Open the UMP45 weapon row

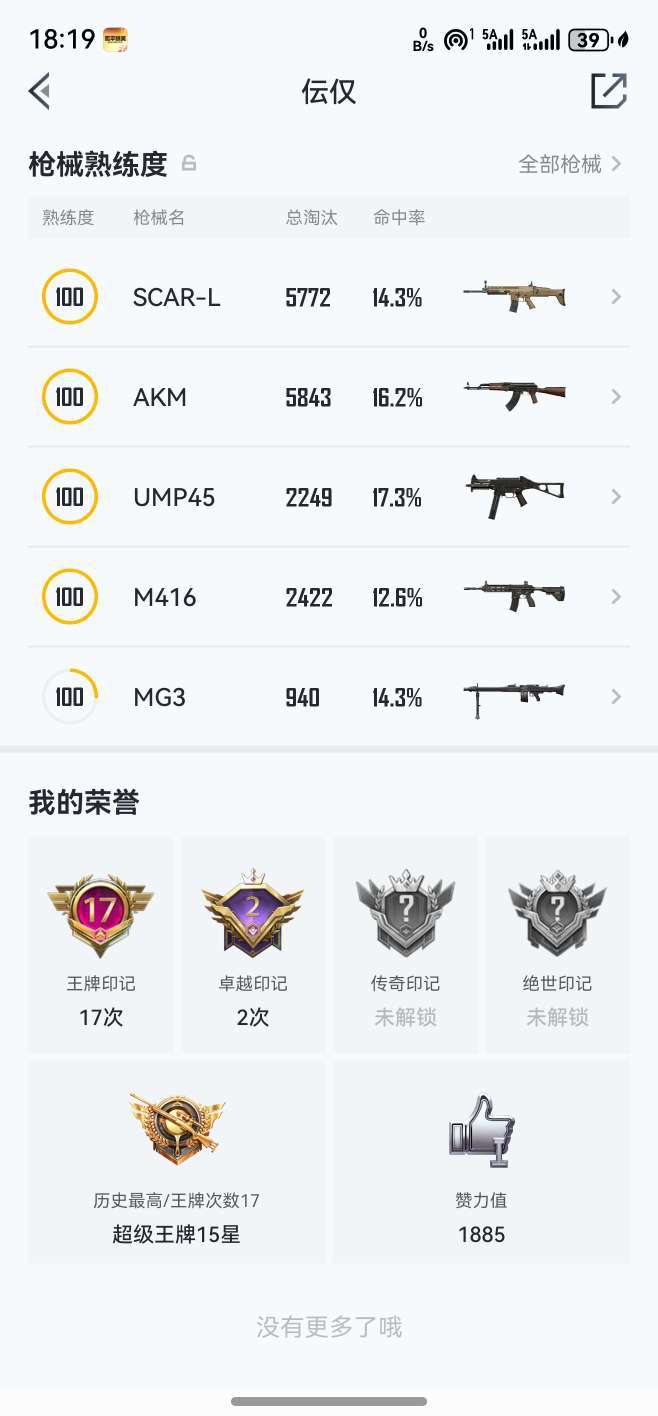tap(329, 497)
